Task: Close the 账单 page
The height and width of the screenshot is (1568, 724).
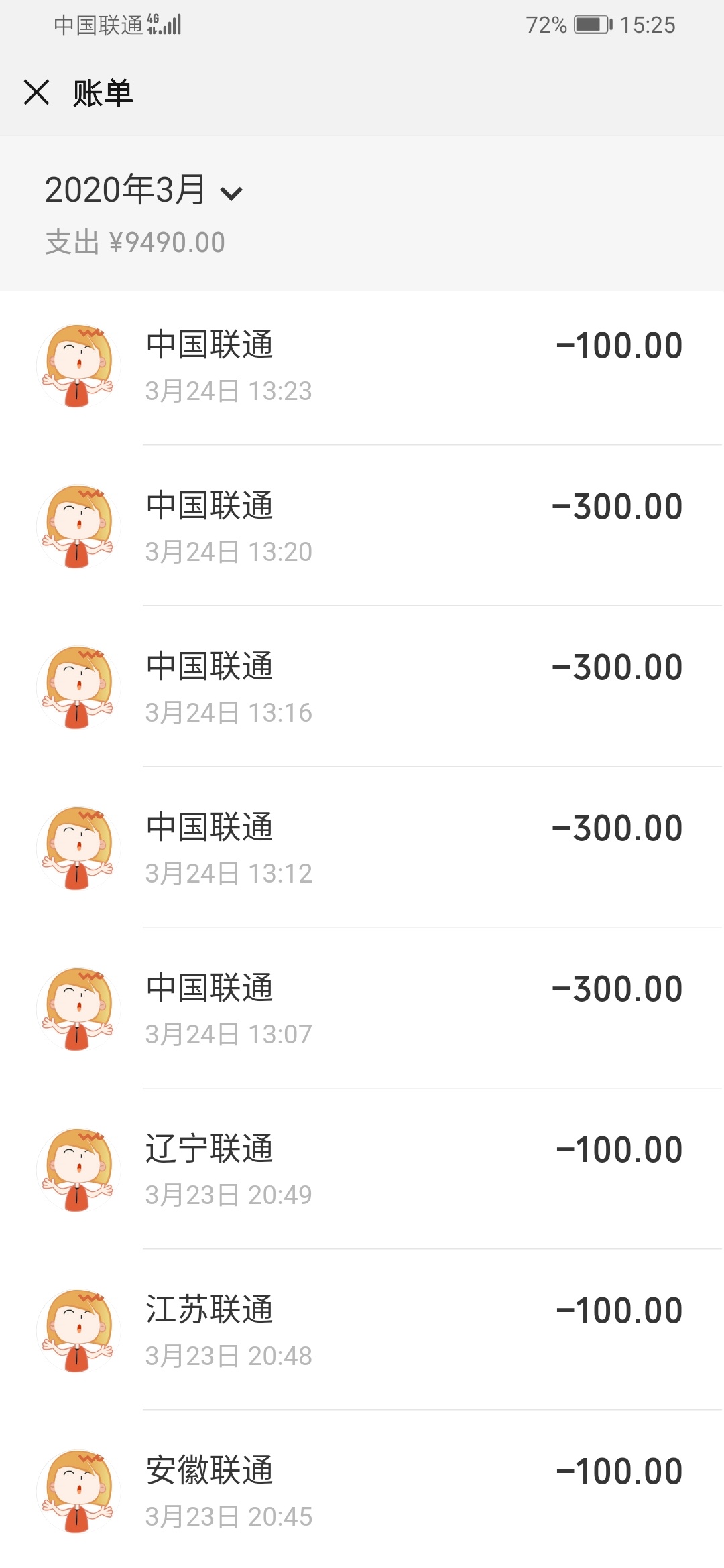Action: [x=36, y=92]
